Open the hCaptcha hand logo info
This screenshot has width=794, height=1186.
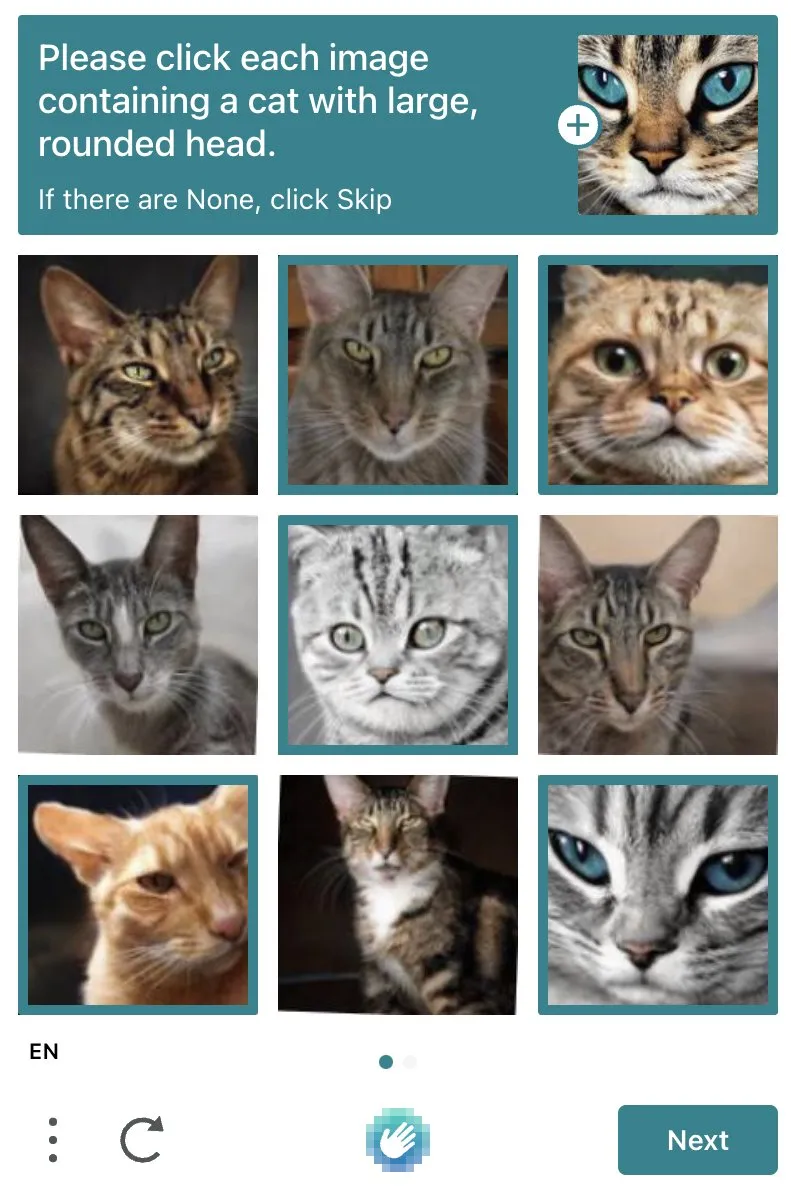tap(397, 1140)
